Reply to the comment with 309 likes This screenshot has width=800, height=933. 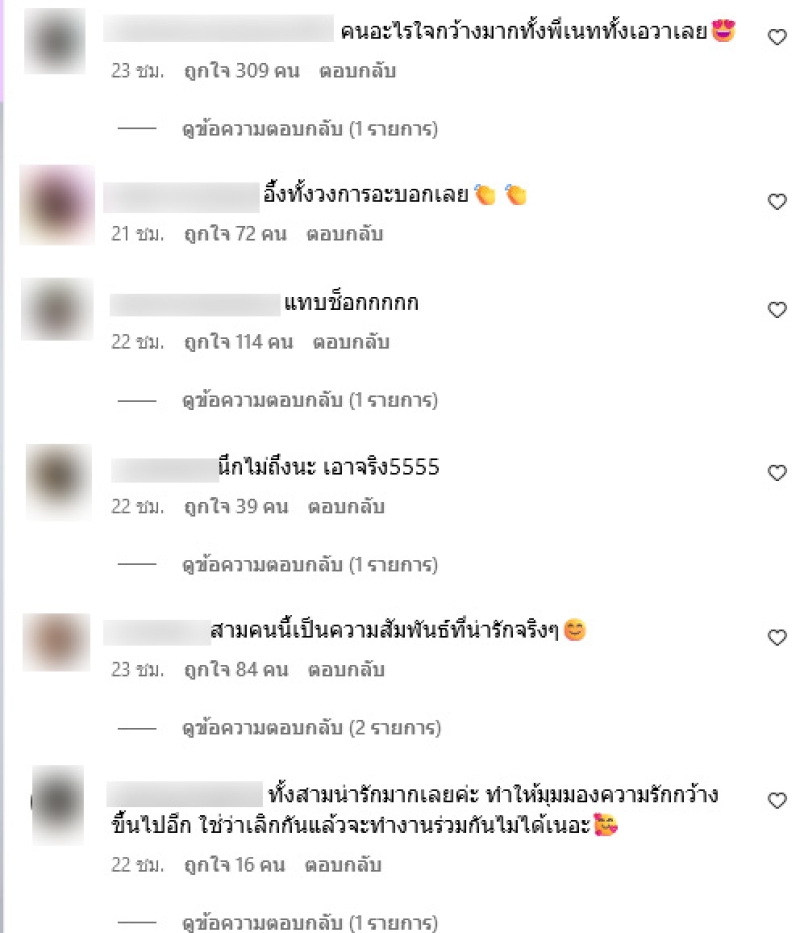pos(358,72)
